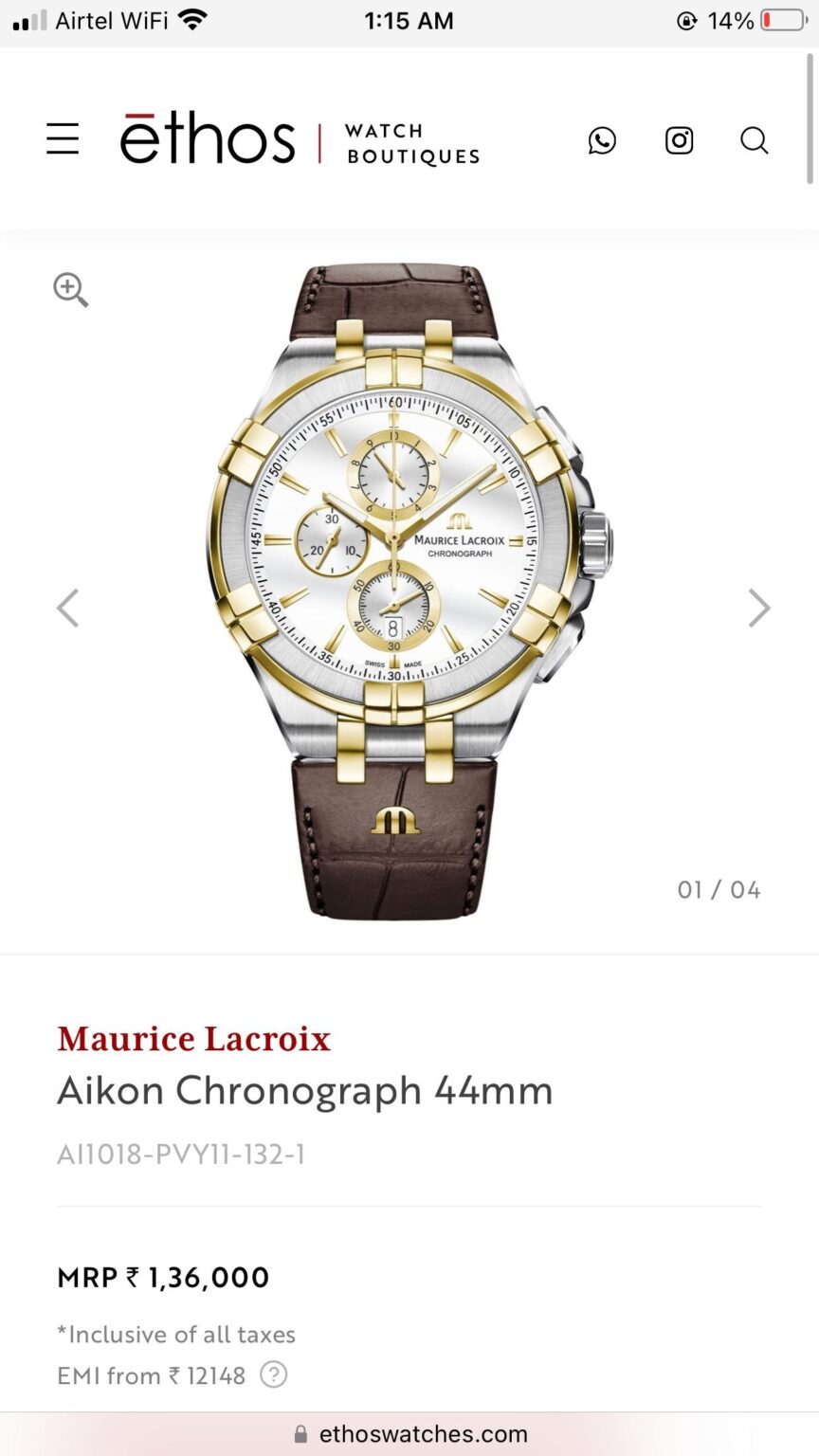This screenshot has height=1456, width=819.
Task: Tap the ethoswatches.com address bar
Action: (409, 1434)
